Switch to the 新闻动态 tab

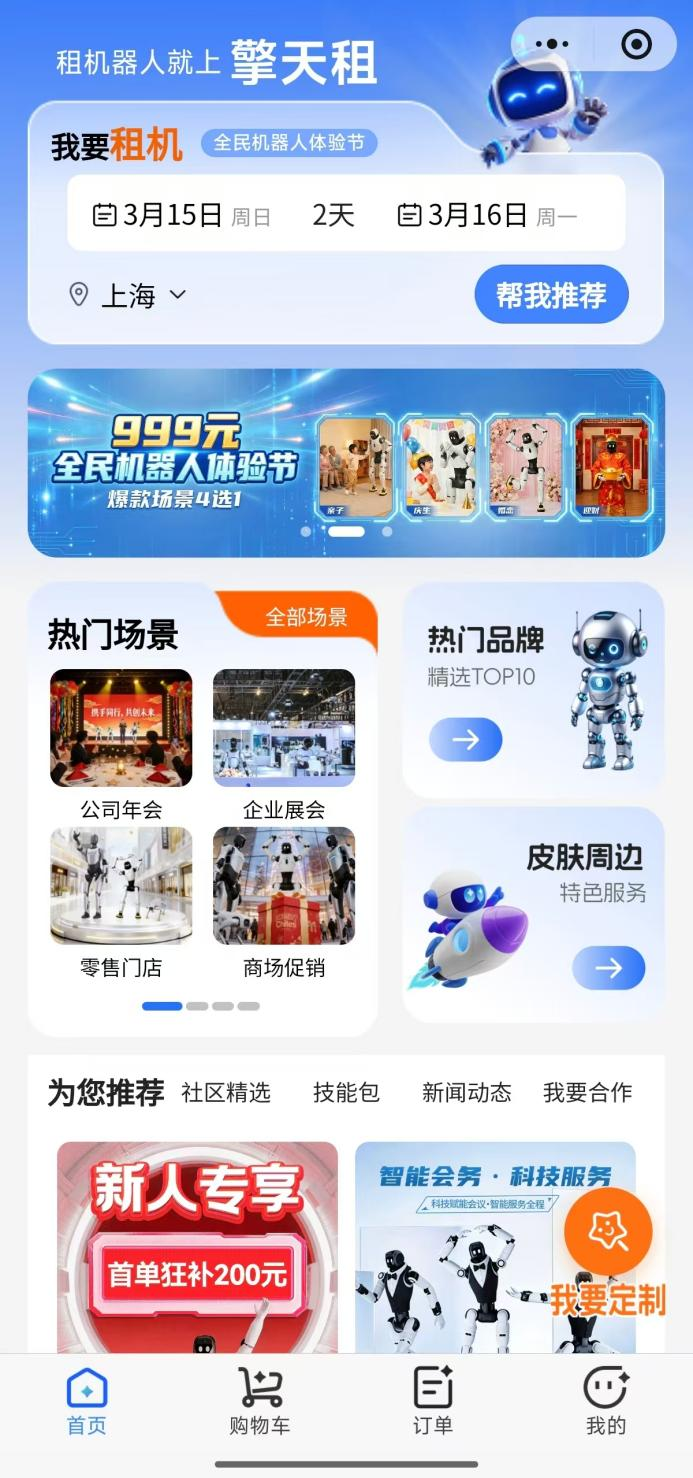click(x=466, y=1092)
